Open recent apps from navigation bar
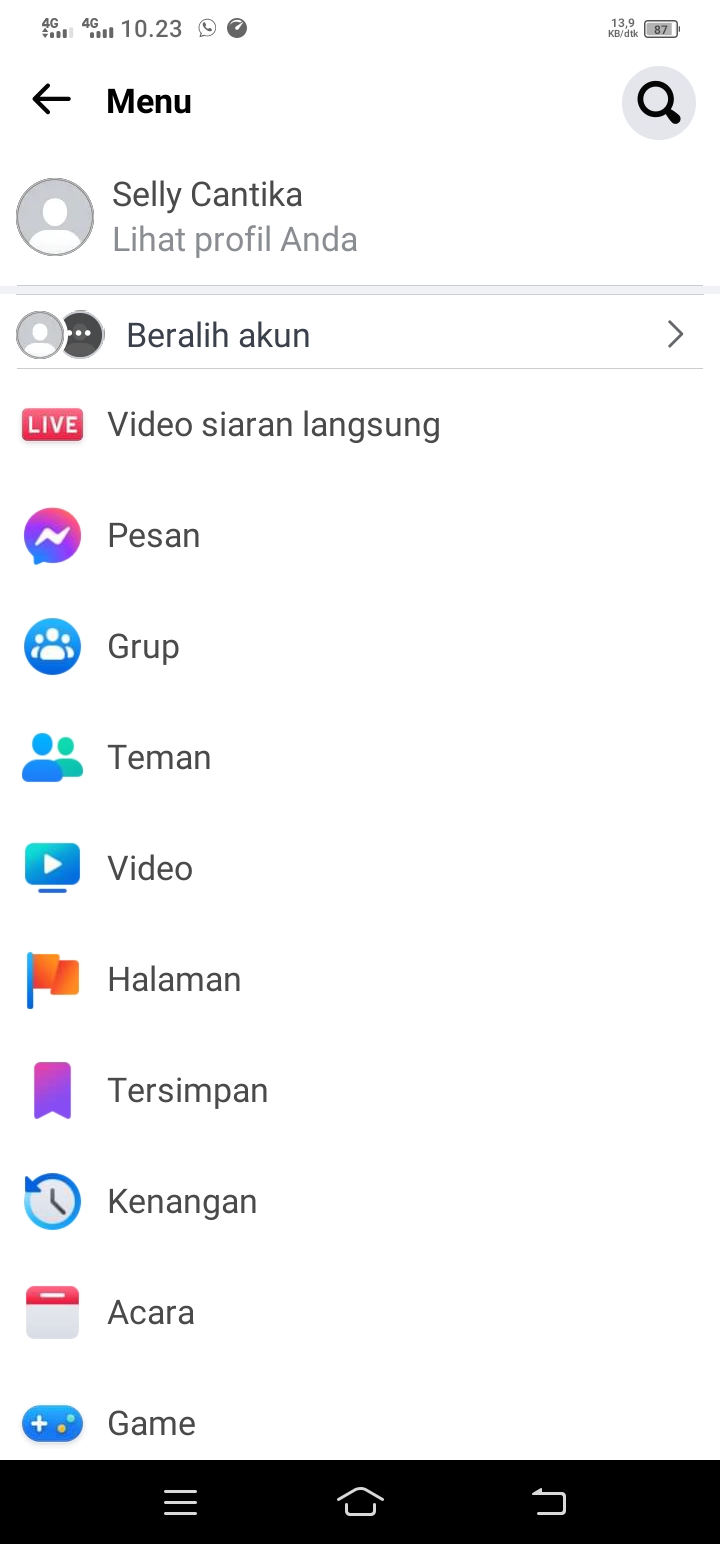The height and width of the screenshot is (1544, 720). pos(180,1502)
